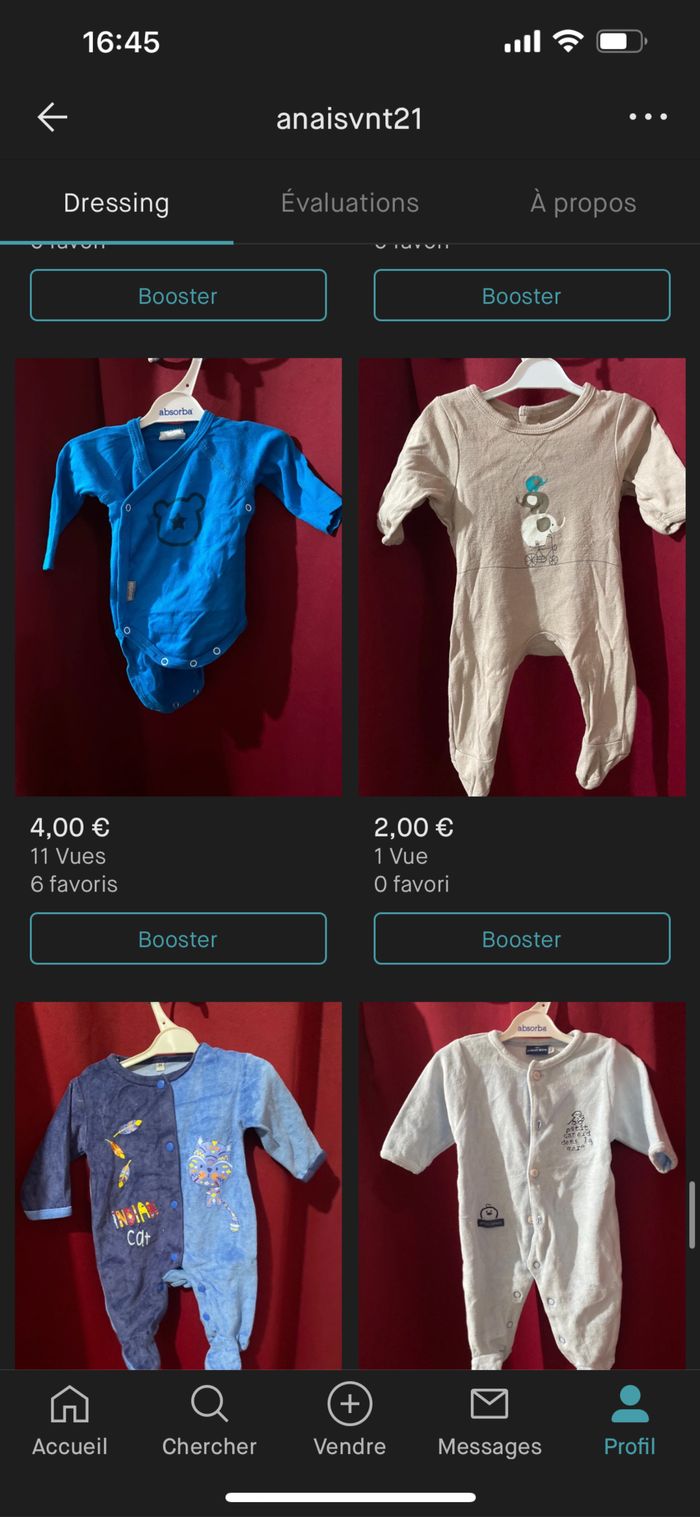Image resolution: width=700 pixels, height=1517 pixels.
Task: Switch to the Évaluations tab
Action: (350, 203)
